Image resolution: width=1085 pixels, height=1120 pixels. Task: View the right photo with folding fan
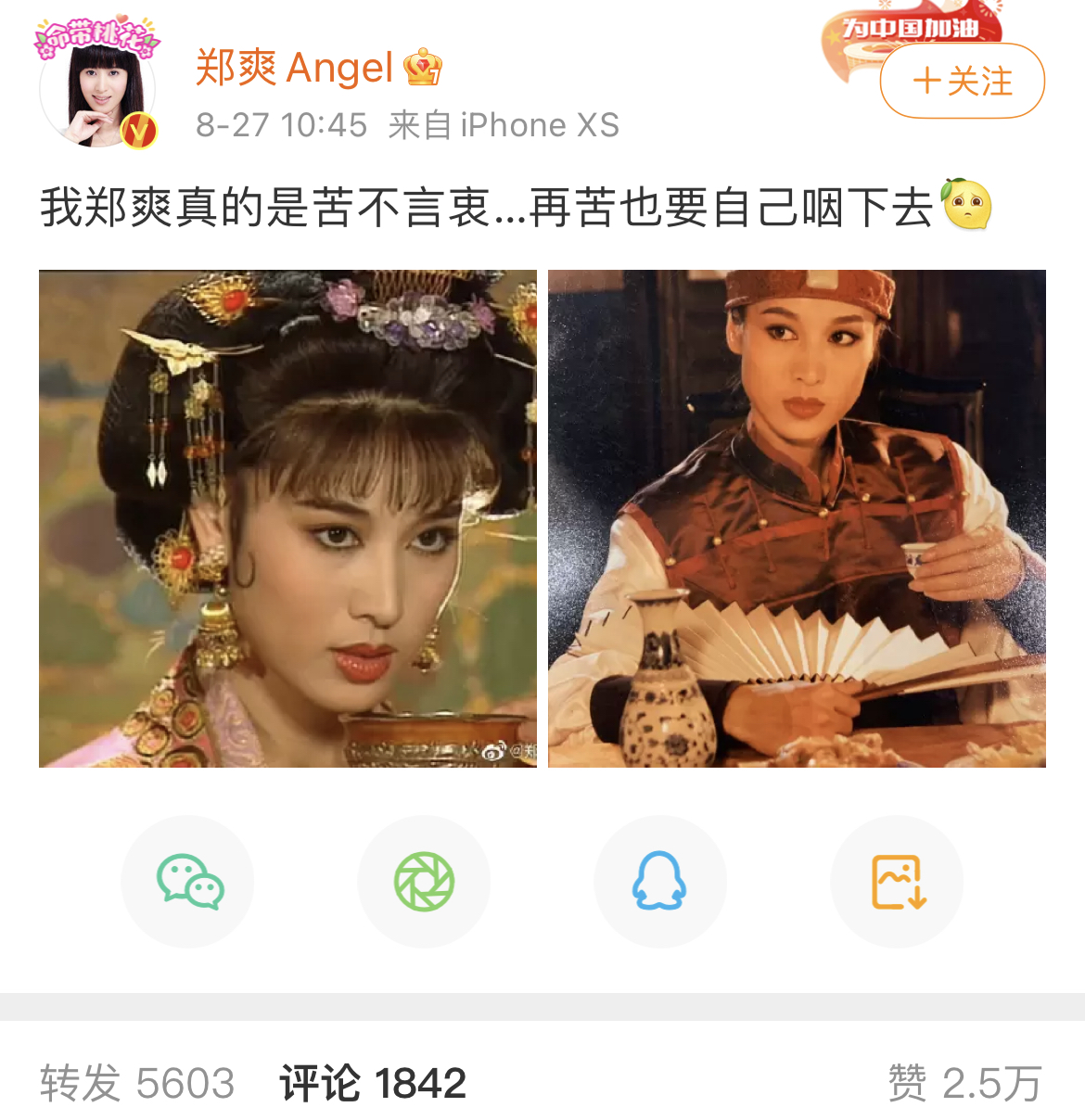click(799, 519)
